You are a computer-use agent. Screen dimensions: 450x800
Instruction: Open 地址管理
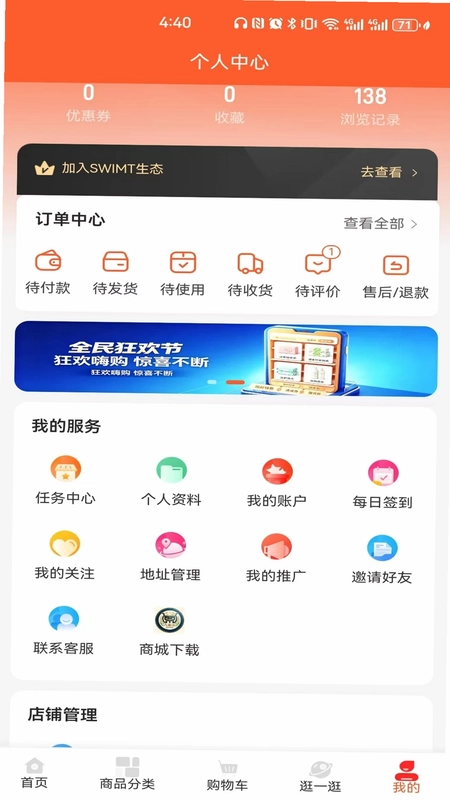170,557
